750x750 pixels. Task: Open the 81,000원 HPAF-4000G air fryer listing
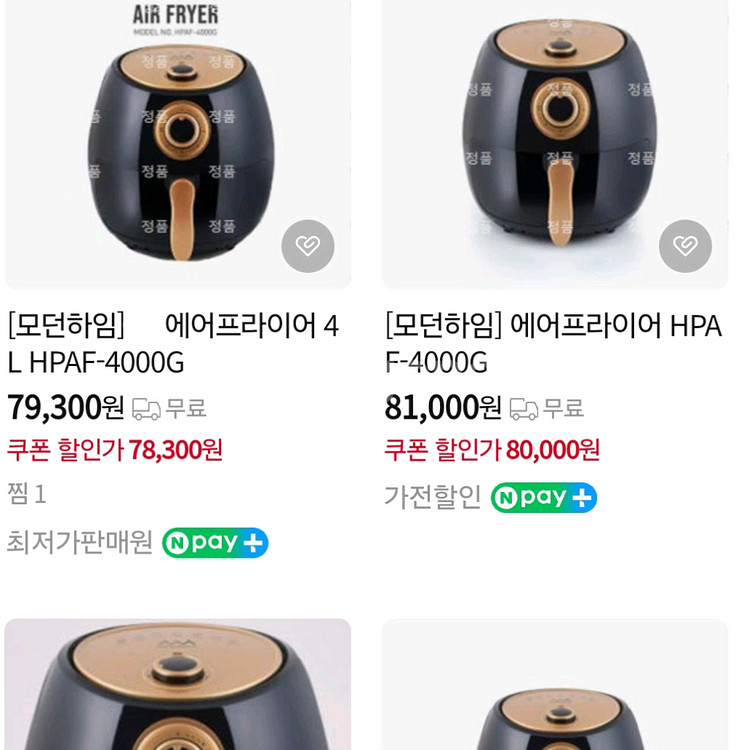click(553, 343)
